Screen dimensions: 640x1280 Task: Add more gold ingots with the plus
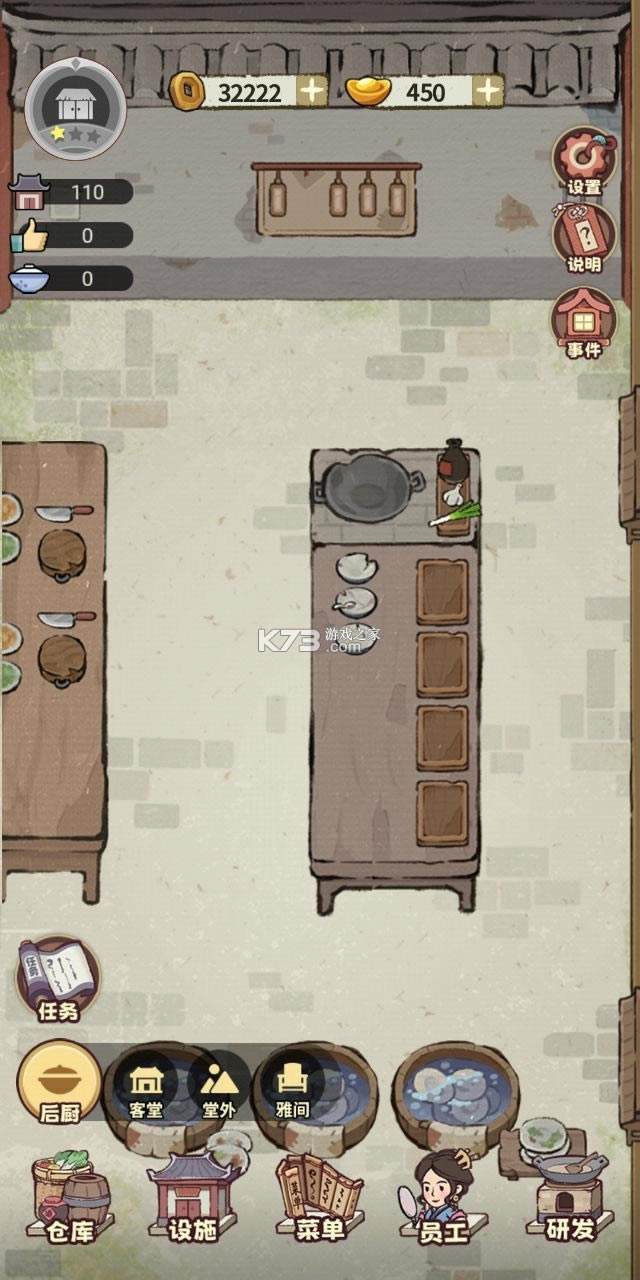(488, 91)
